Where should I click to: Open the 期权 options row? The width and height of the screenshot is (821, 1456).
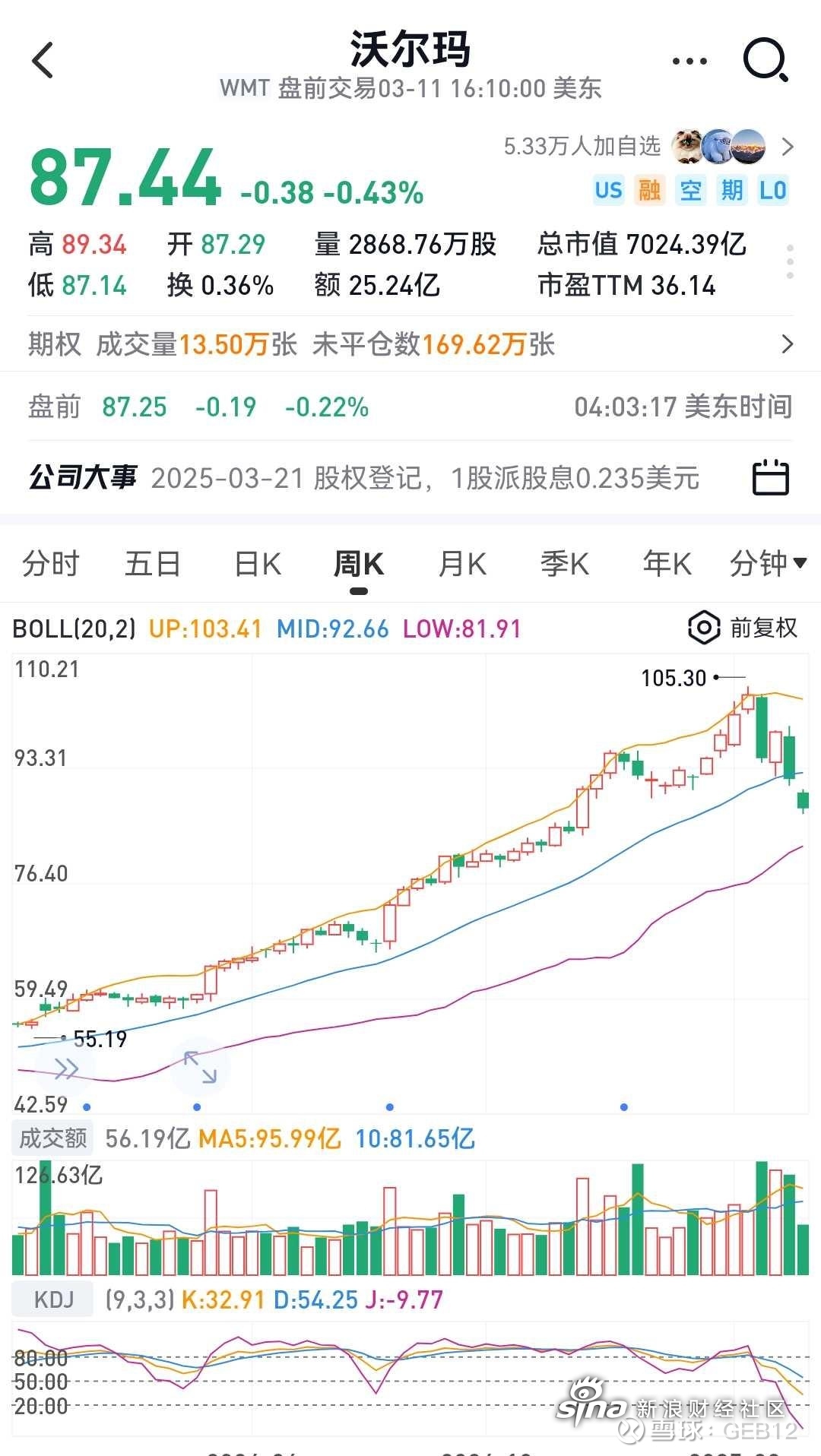click(x=410, y=344)
